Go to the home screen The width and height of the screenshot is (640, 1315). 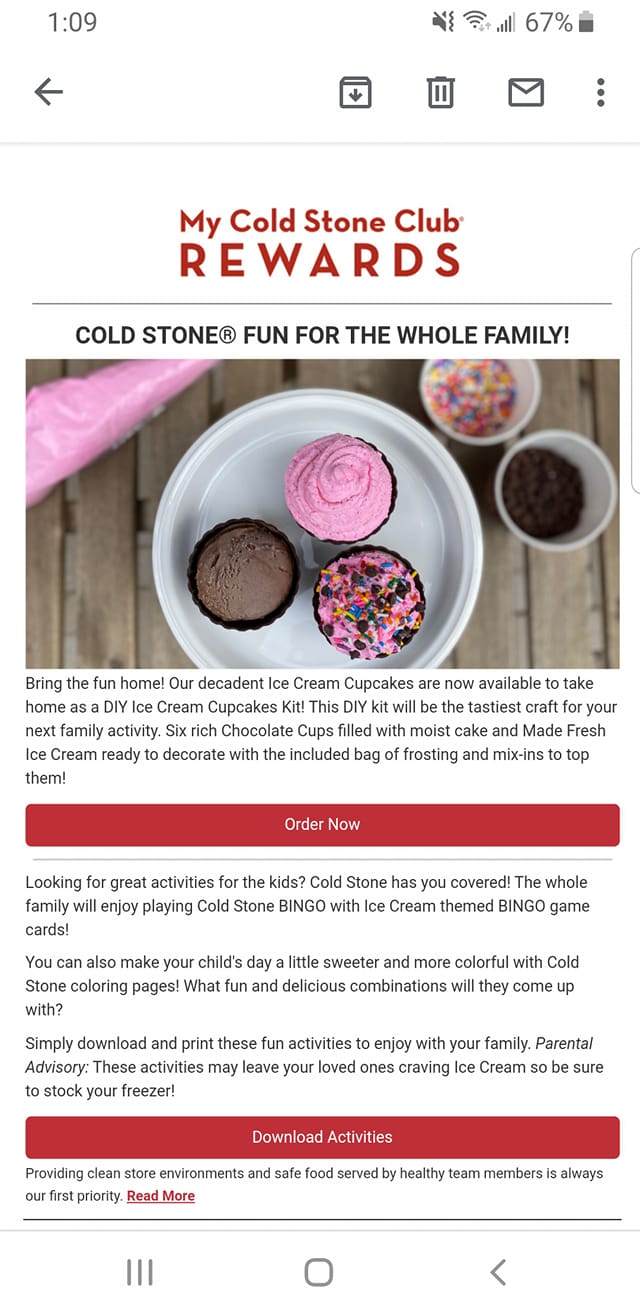coord(318,1272)
